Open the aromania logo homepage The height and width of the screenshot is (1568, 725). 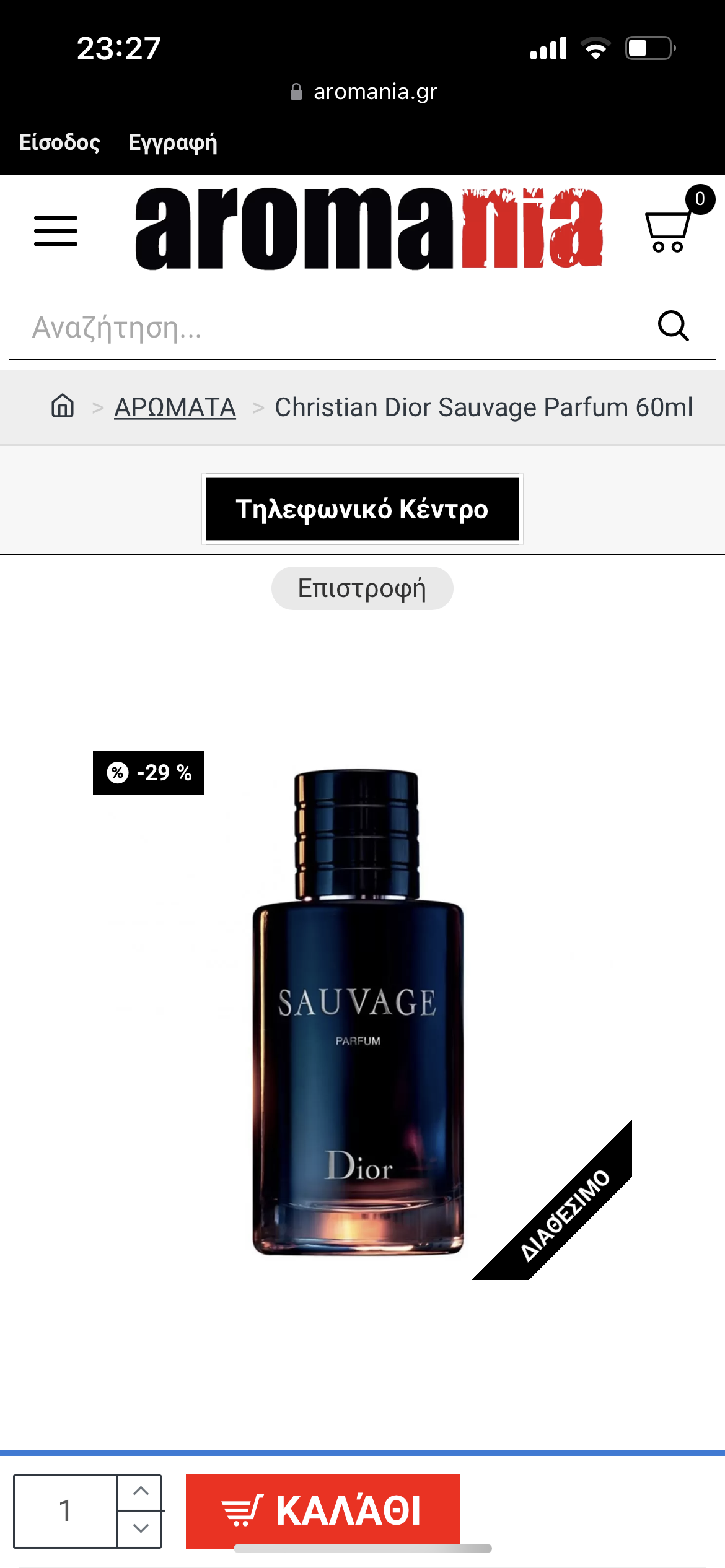369,229
